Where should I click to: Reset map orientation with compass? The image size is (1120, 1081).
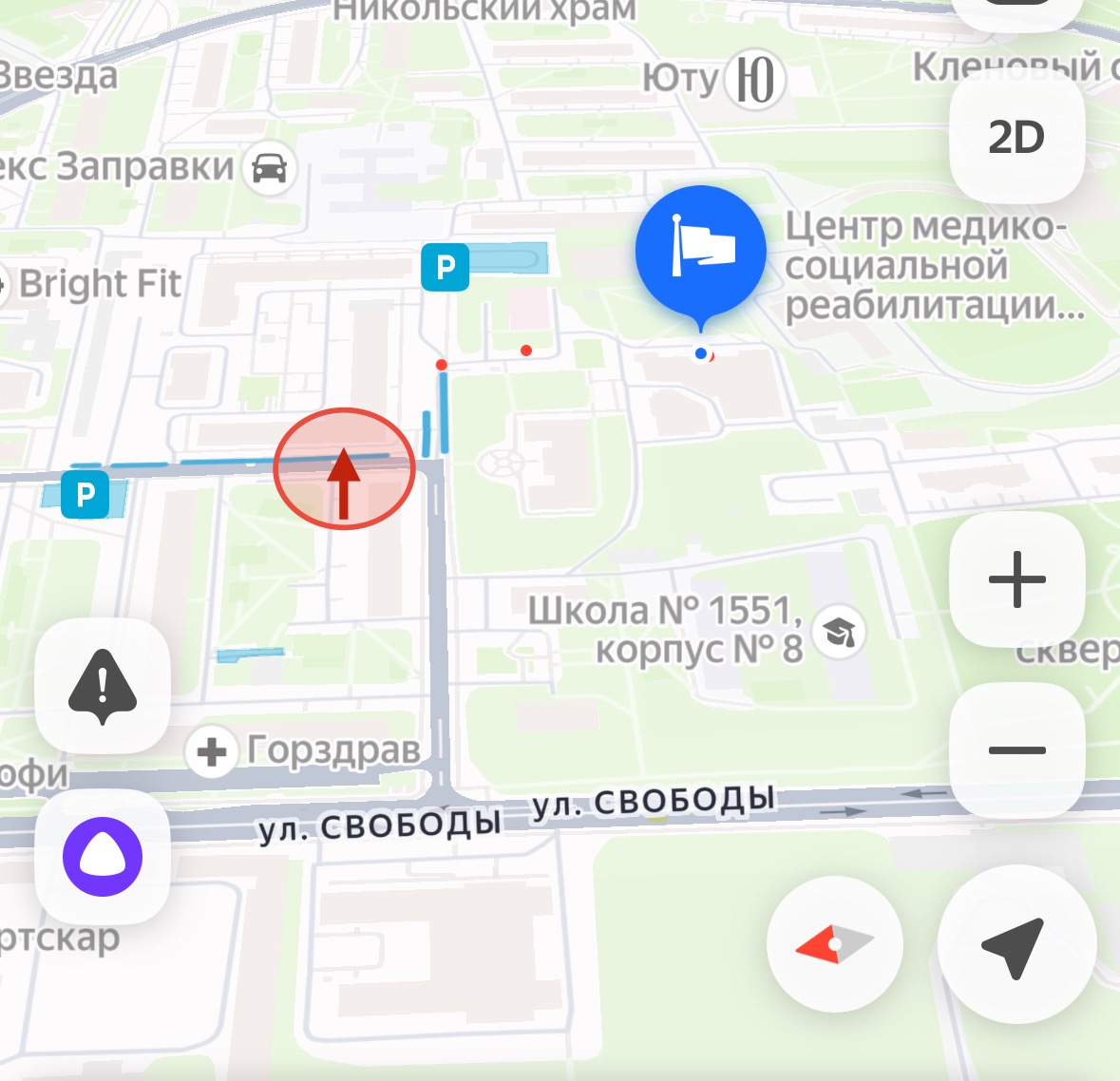click(834, 943)
